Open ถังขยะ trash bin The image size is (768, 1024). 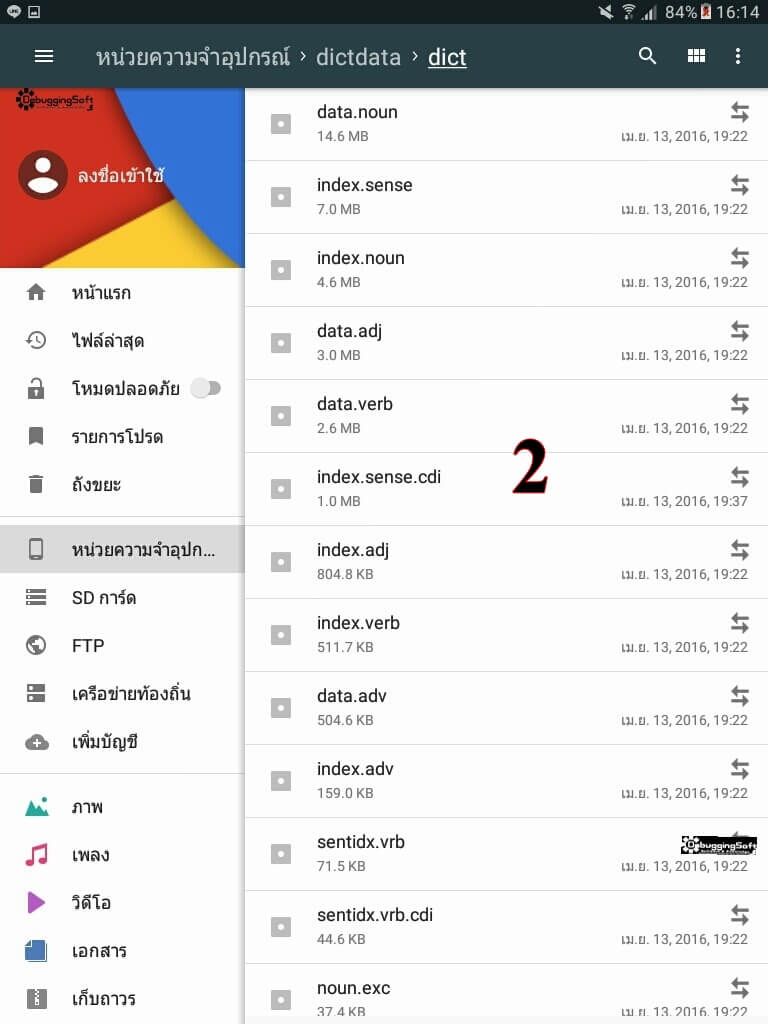(96, 485)
